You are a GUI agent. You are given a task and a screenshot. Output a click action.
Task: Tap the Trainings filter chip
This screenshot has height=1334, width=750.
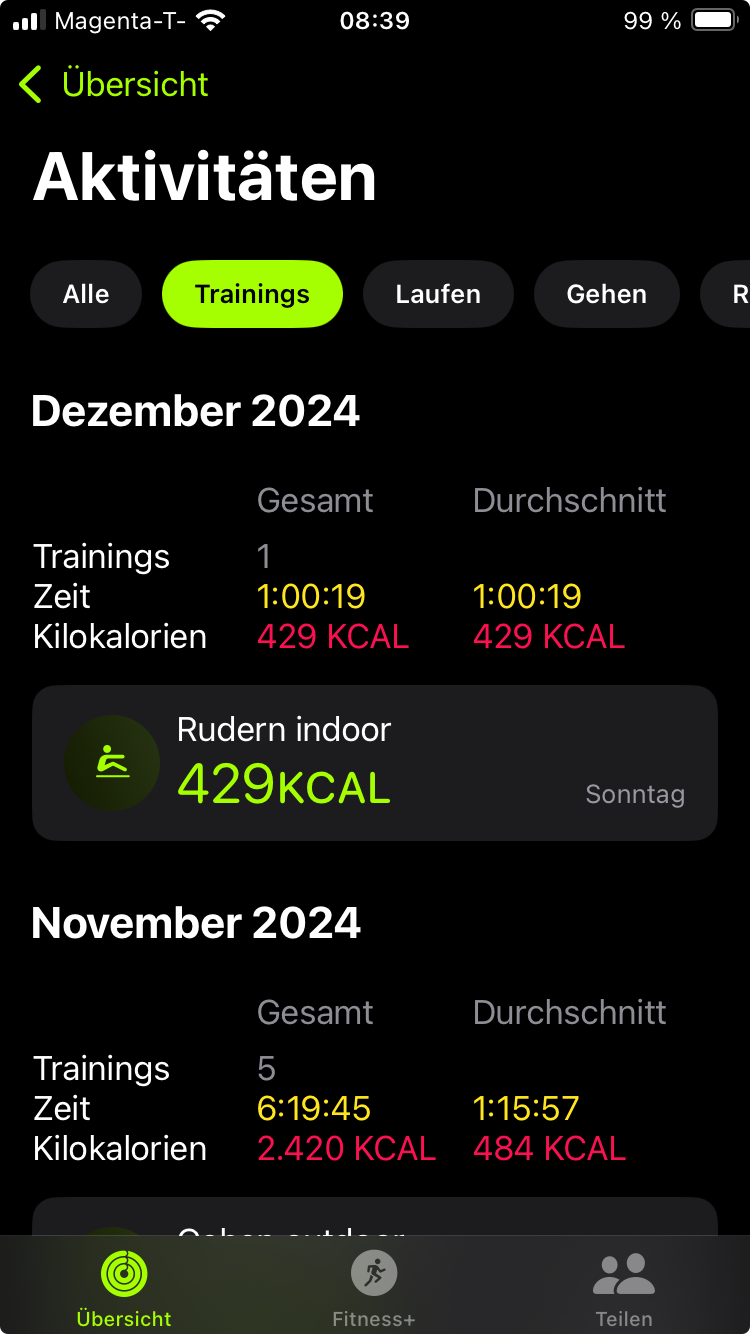[x=252, y=294]
